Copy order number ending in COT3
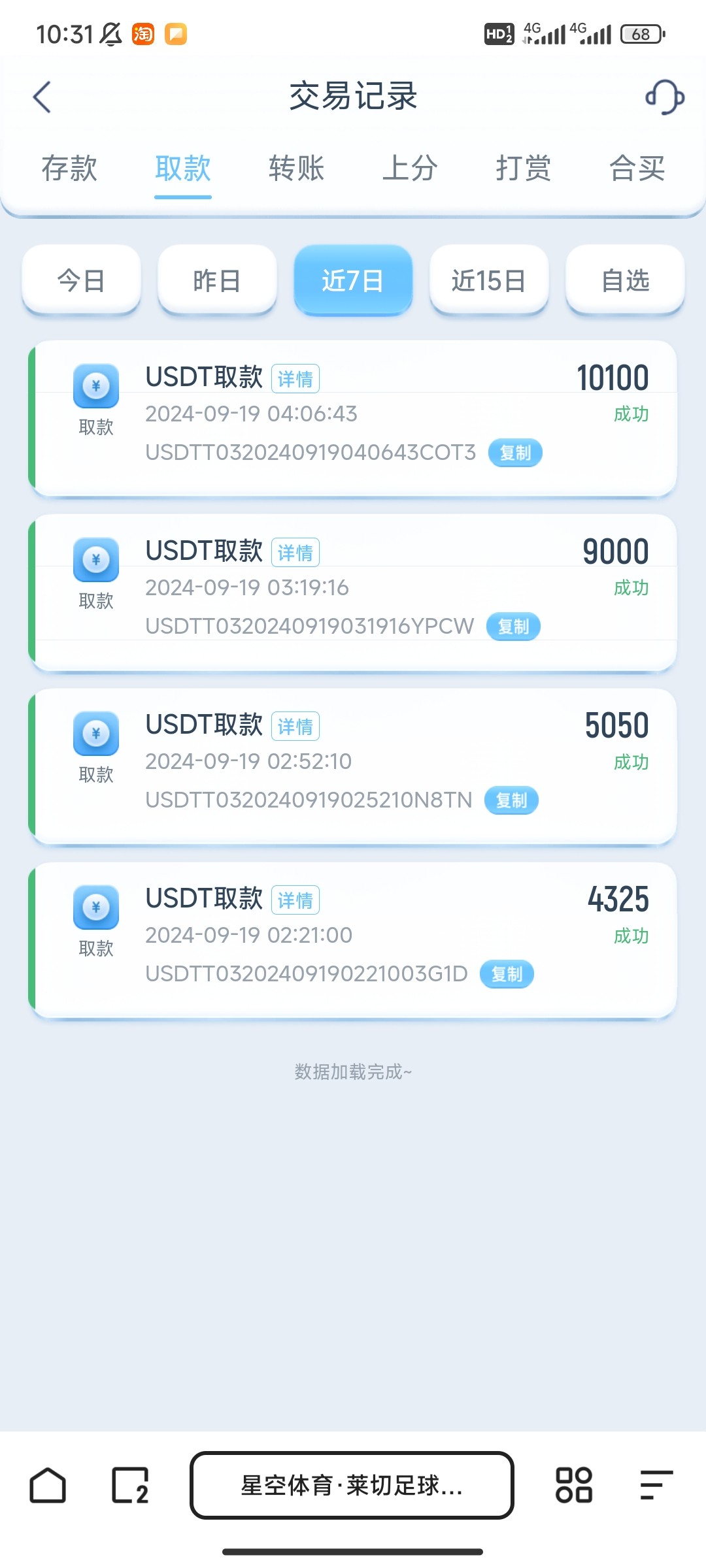This screenshot has height=1568, width=706. [515, 453]
